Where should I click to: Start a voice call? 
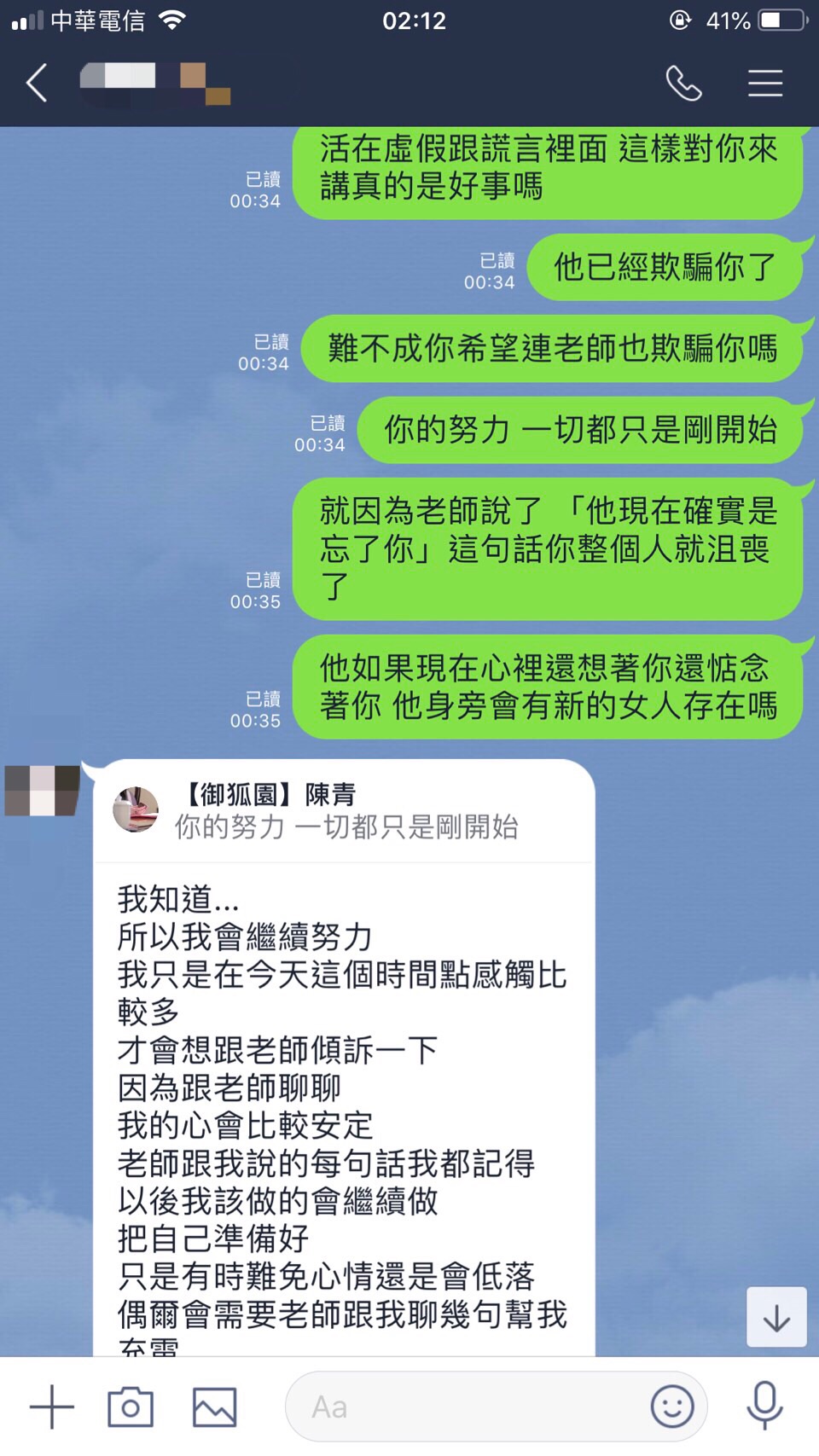coord(683,84)
